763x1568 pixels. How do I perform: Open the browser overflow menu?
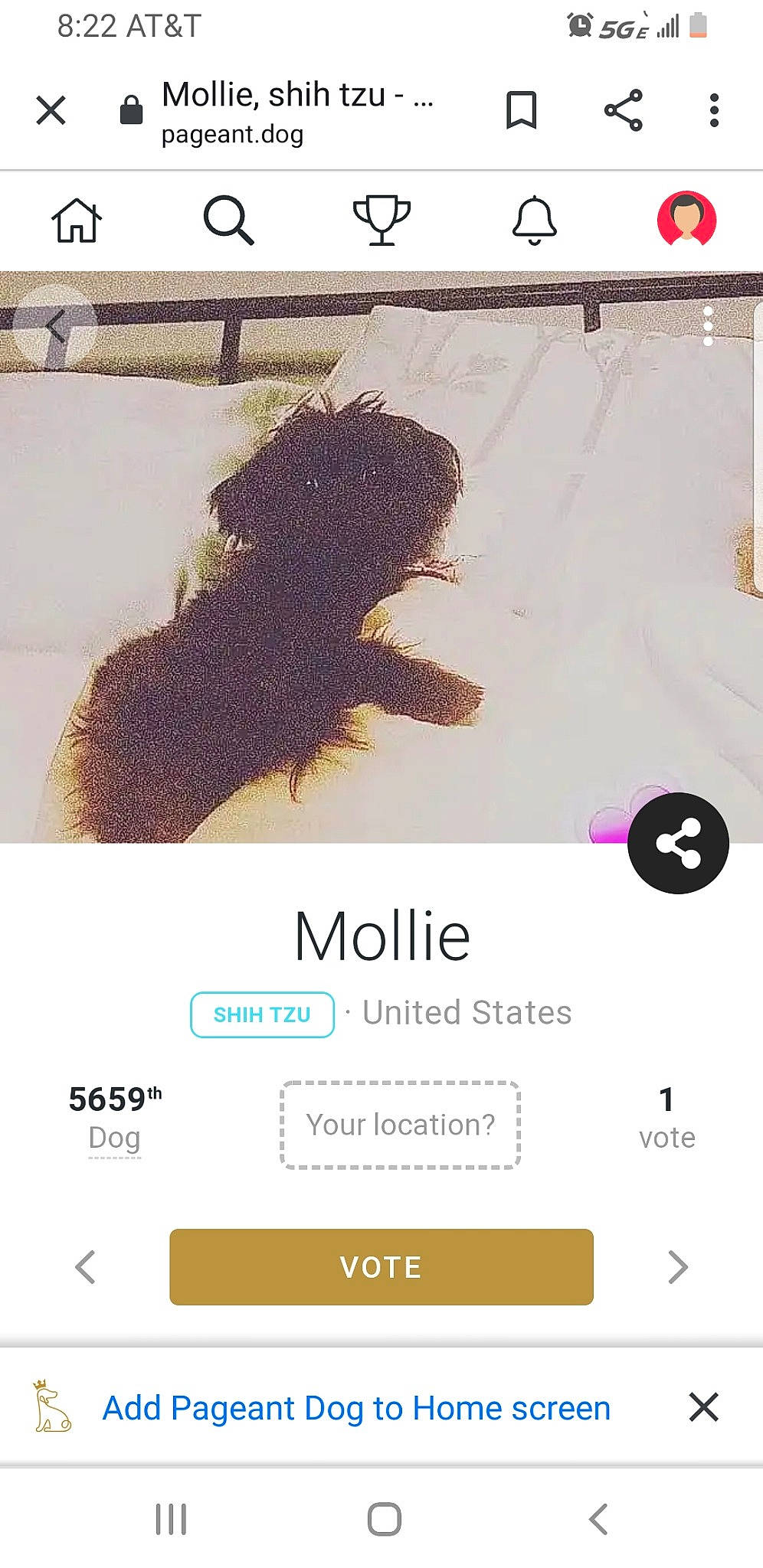714,110
